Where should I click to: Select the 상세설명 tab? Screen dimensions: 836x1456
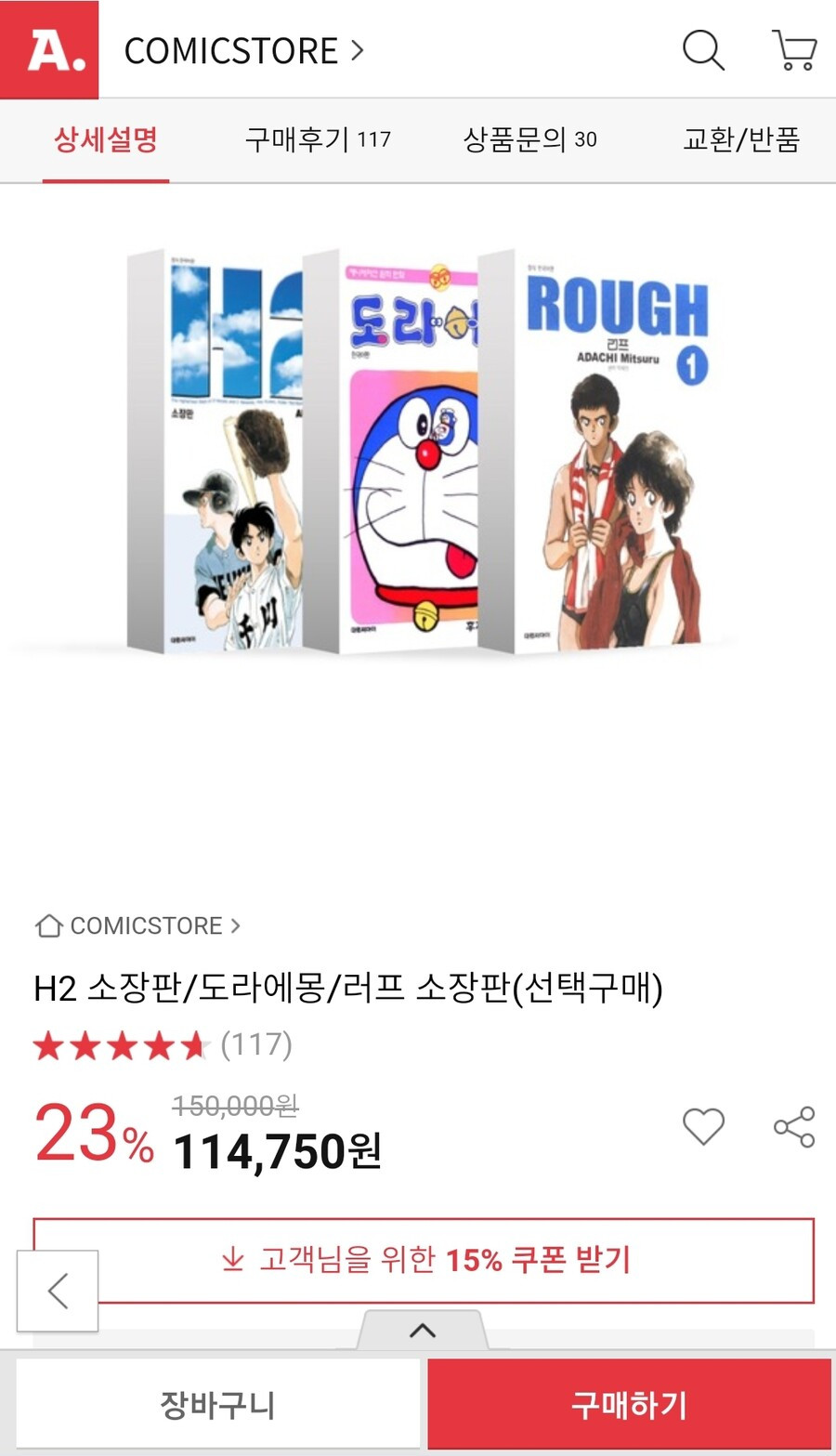[x=106, y=140]
